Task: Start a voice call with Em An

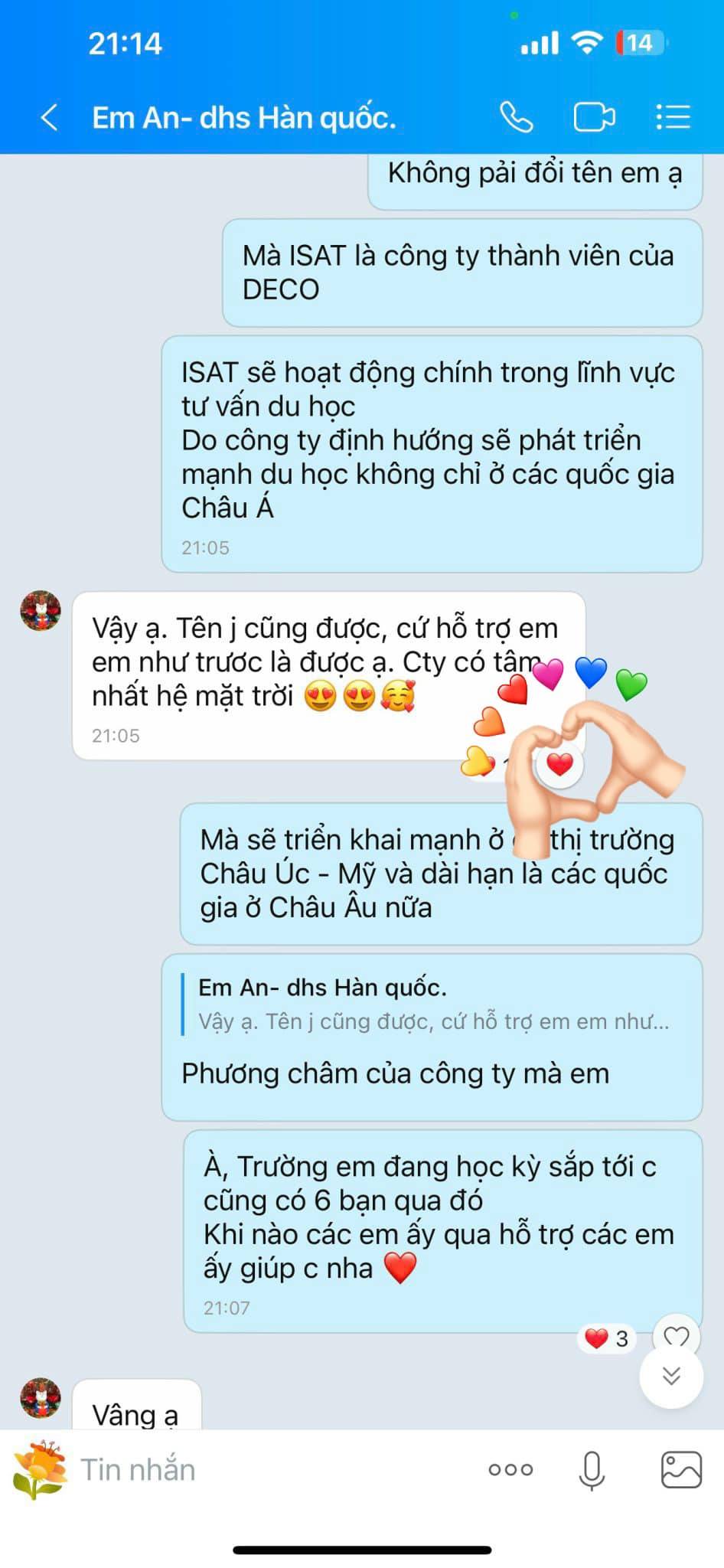Action: coord(517,117)
